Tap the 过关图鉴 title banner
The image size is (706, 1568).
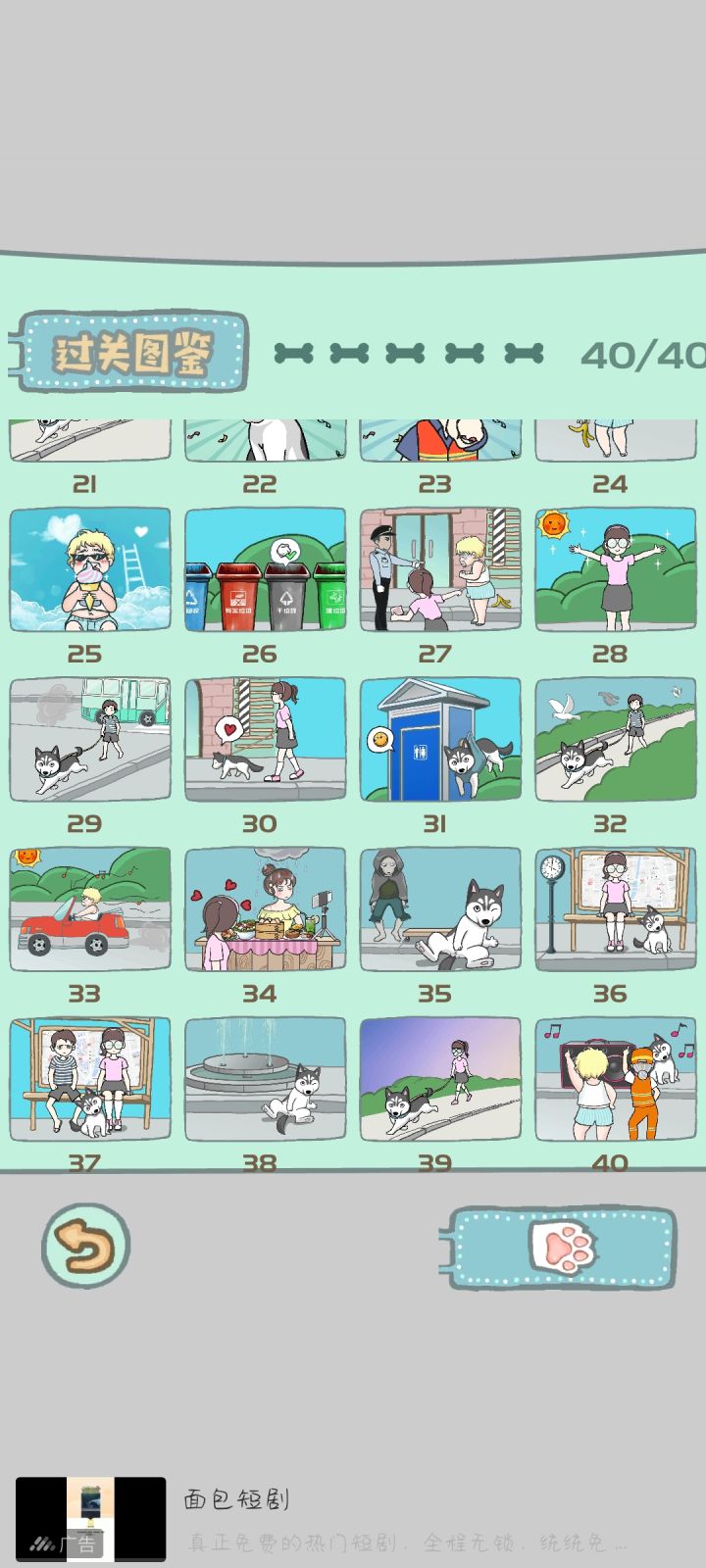[x=132, y=355]
